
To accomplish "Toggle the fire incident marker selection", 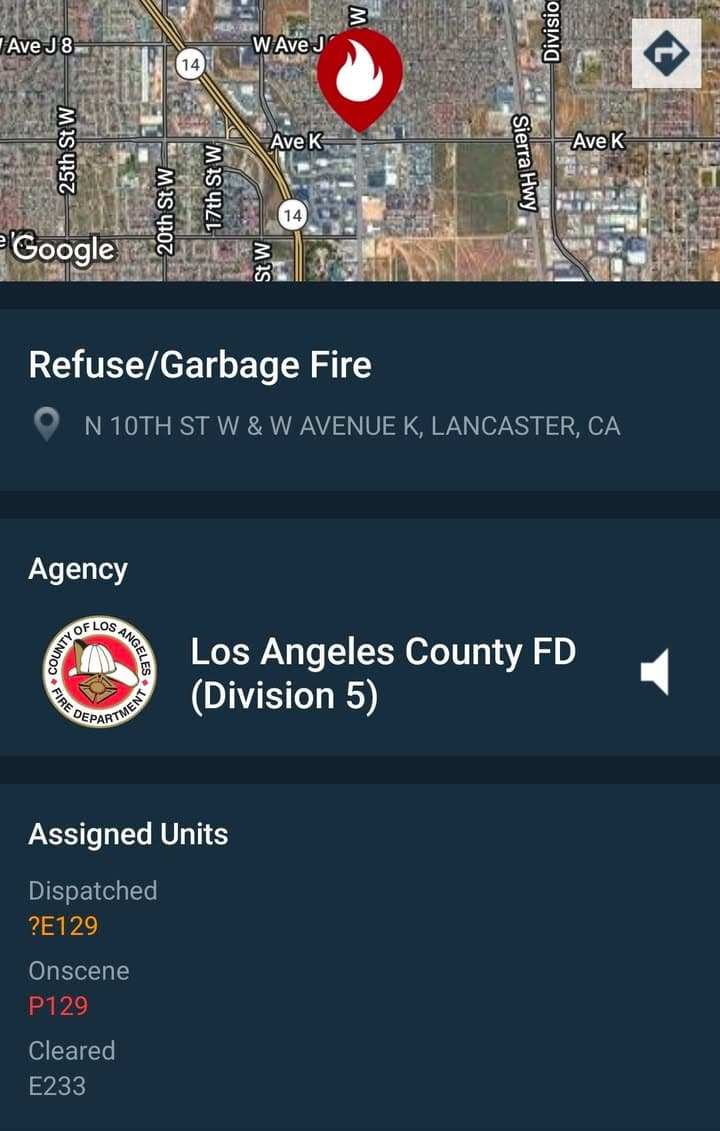I will point(358,75).
